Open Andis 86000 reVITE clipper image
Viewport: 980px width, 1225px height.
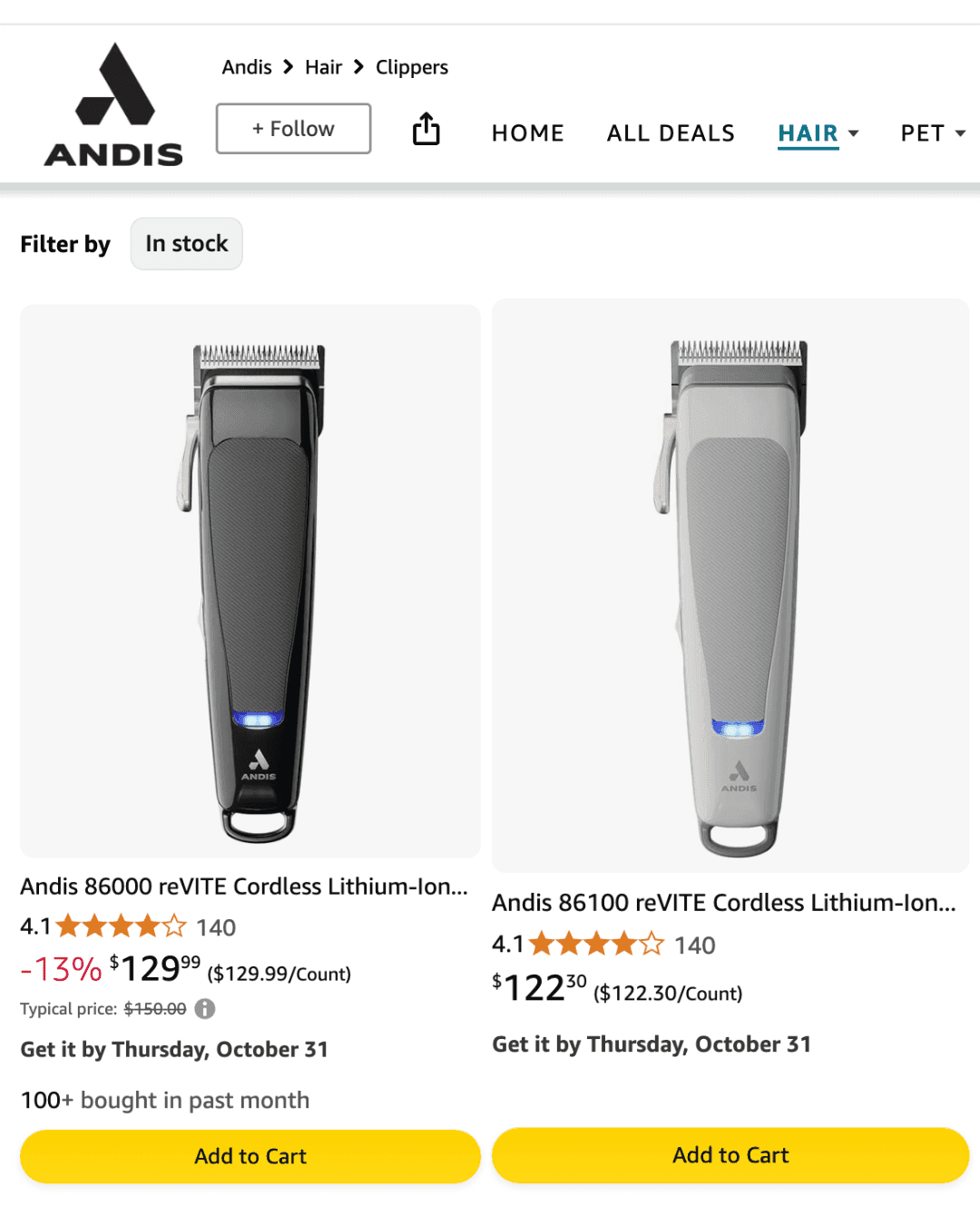click(x=250, y=581)
